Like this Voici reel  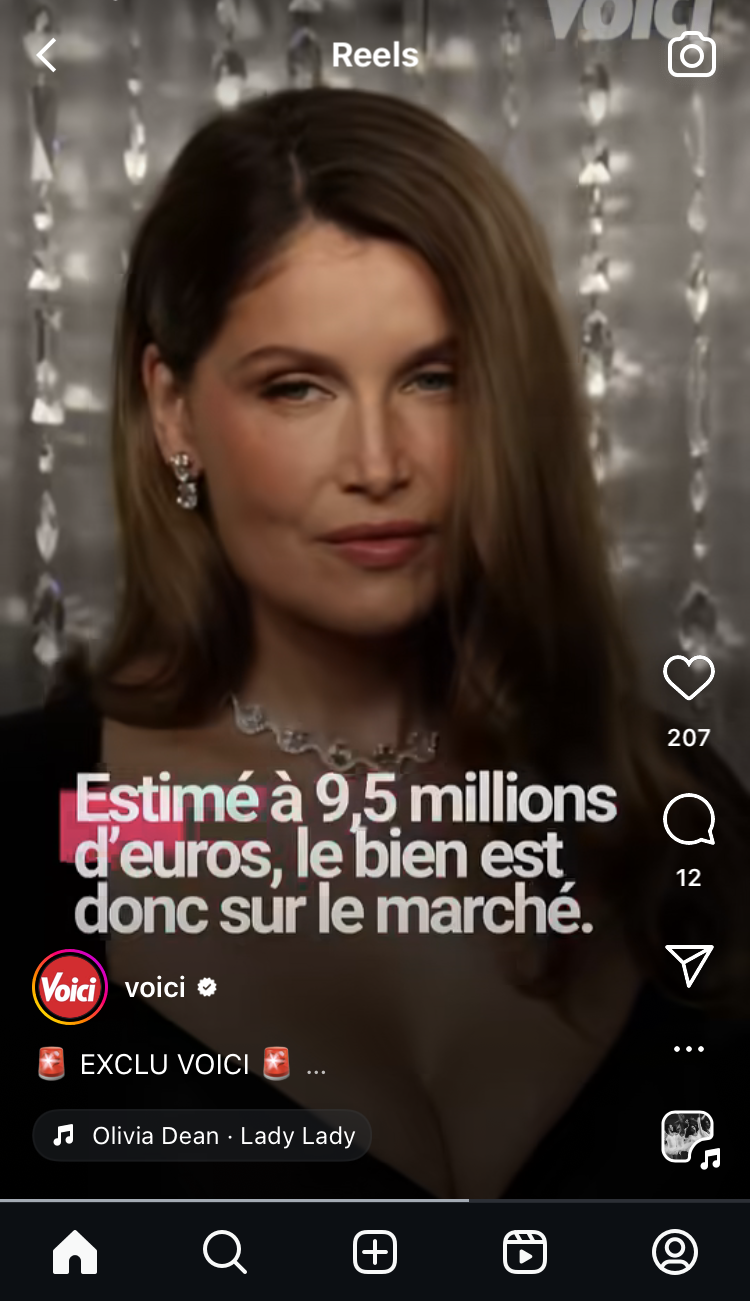(x=688, y=679)
